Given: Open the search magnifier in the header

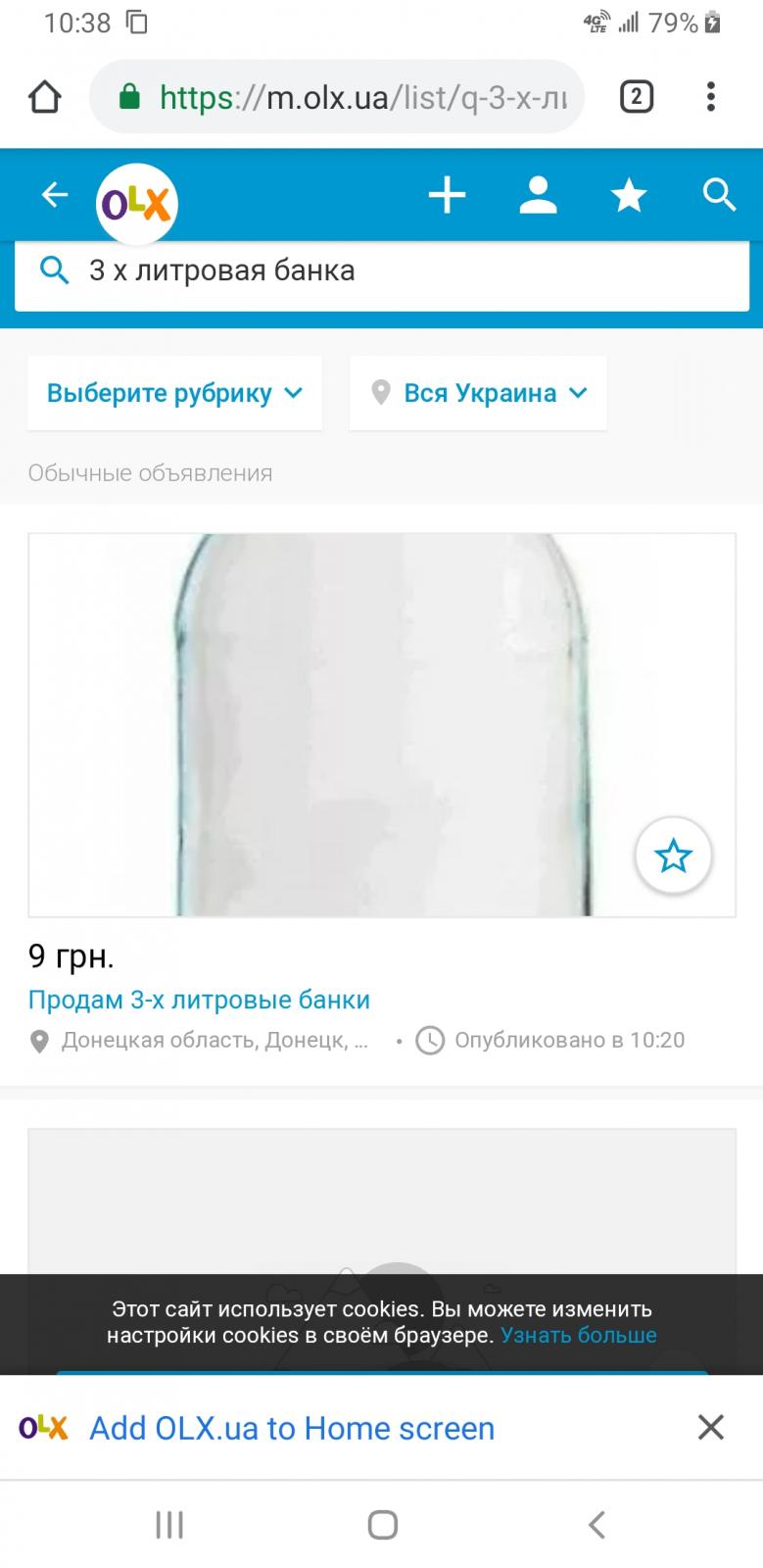Looking at the screenshot, I should tap(720, 195).
